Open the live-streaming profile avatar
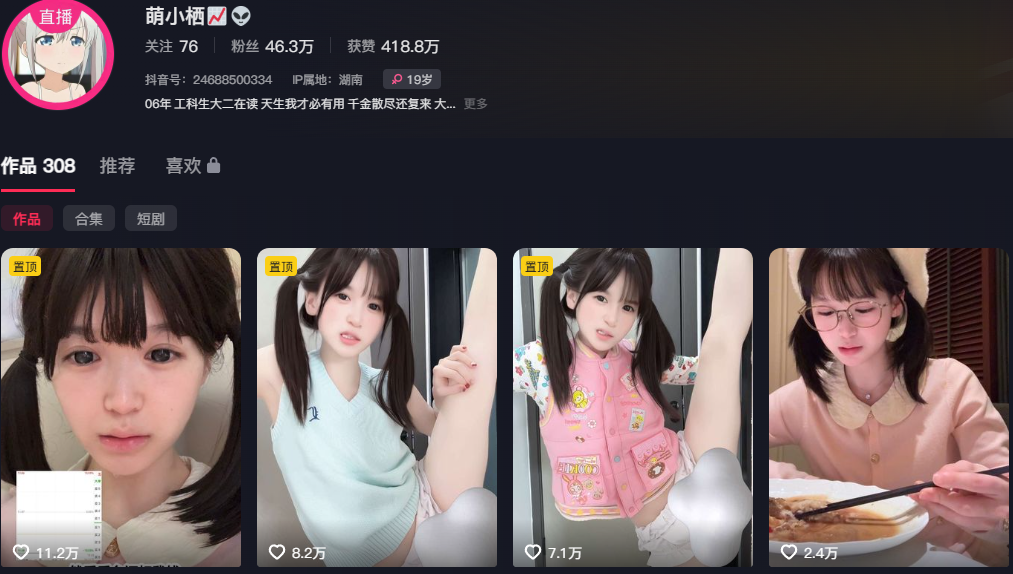Viewport: 1013px width, 574px height. click(58, 55)
